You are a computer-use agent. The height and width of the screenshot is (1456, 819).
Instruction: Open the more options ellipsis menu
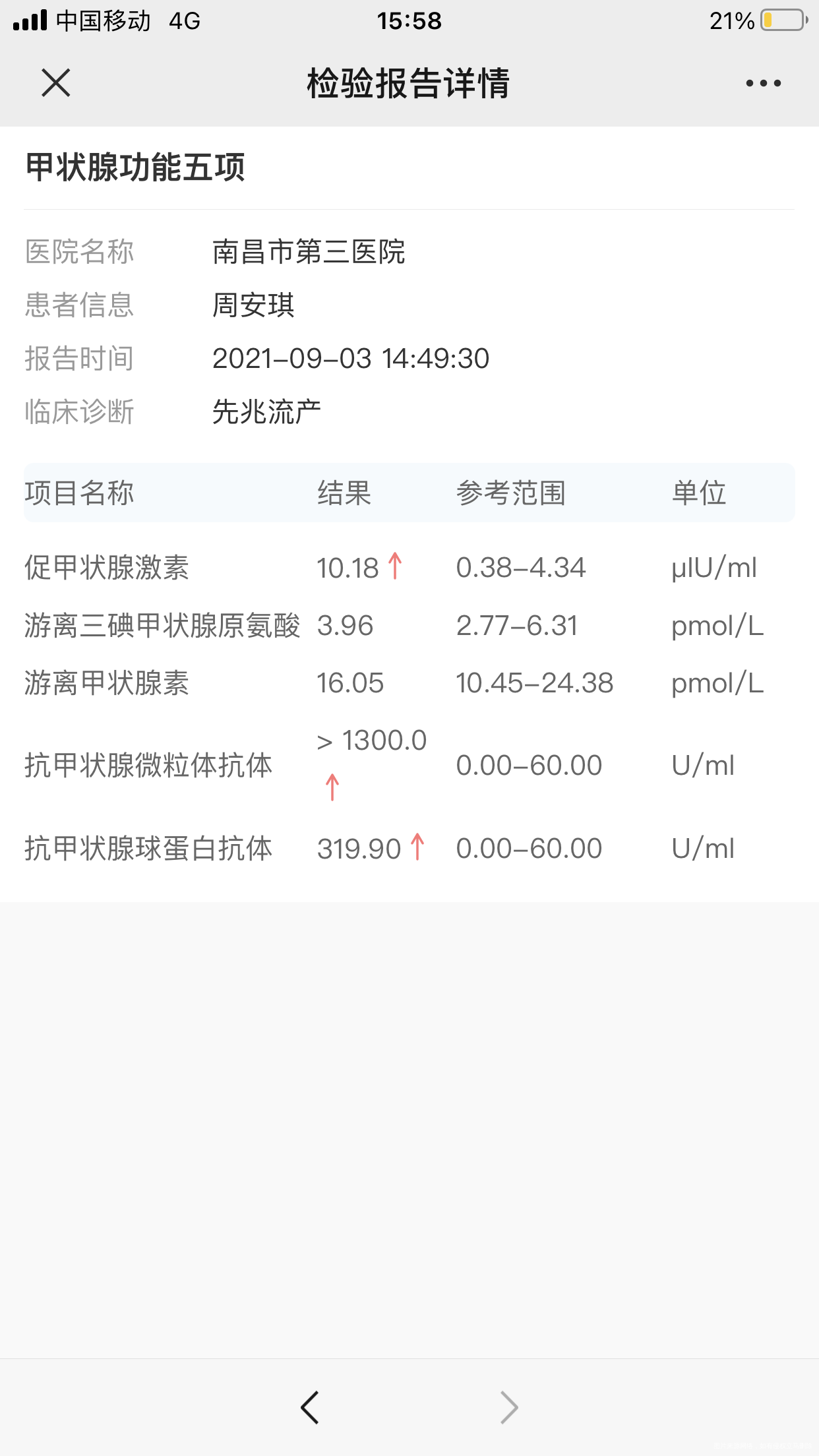764,82
